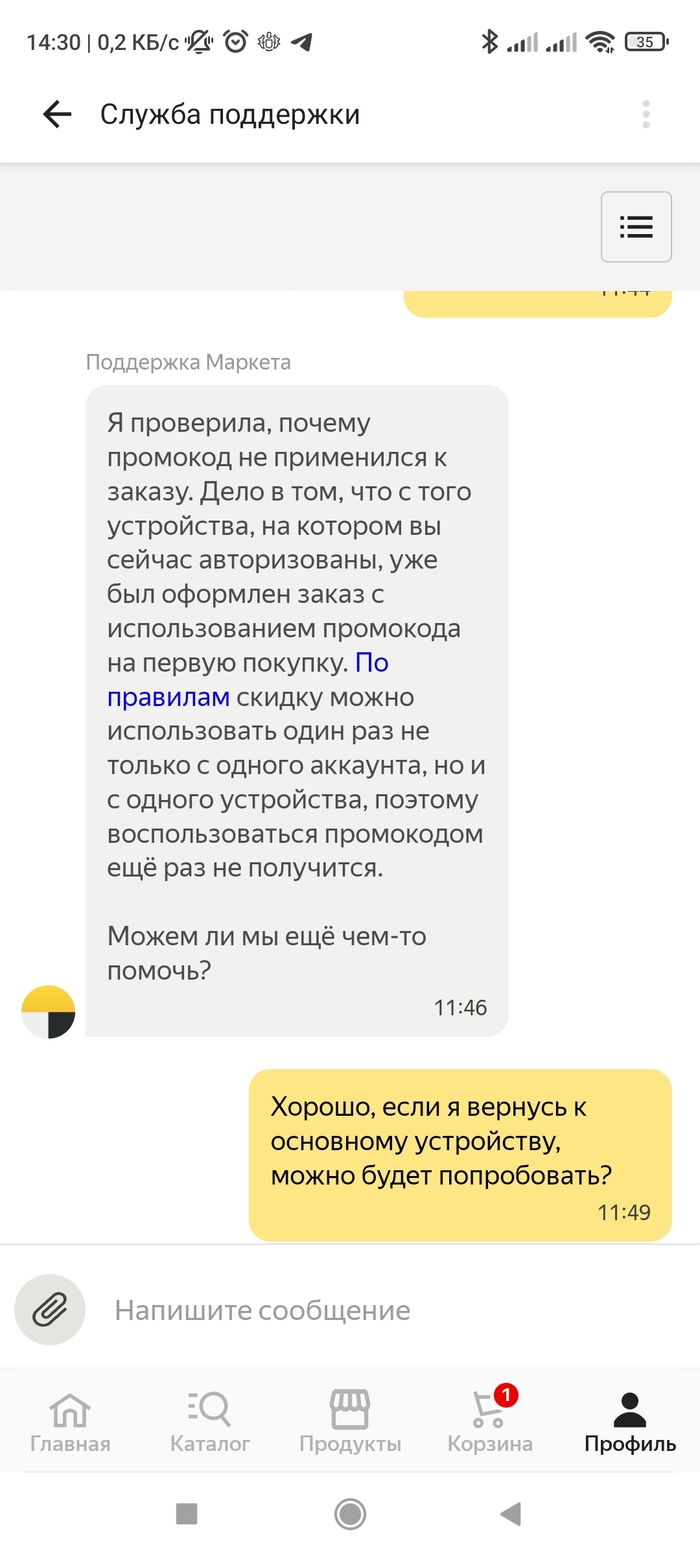Switch to the Главная tab
Viewport: 700px width, 1556px height.
(x=70, y=1421)
